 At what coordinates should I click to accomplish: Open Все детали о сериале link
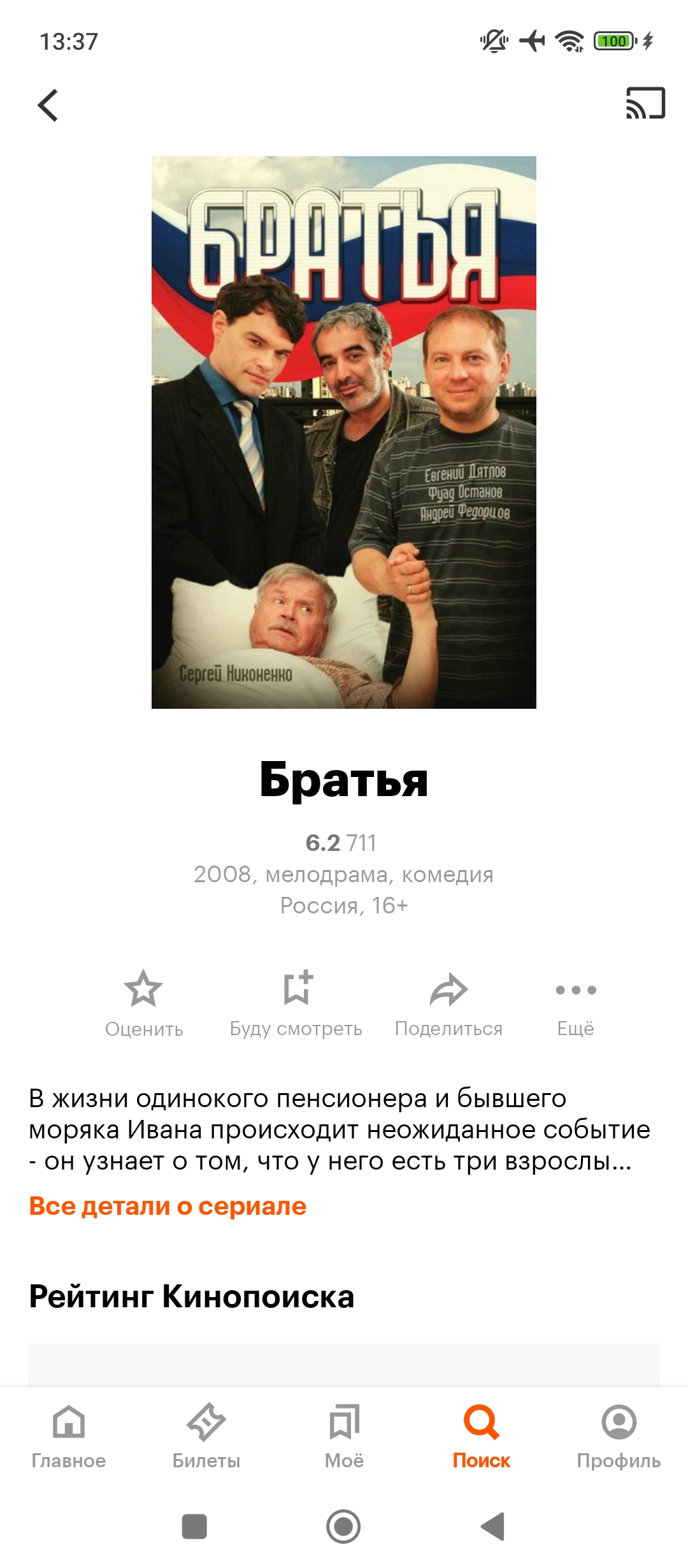(x=168, y=1207)
